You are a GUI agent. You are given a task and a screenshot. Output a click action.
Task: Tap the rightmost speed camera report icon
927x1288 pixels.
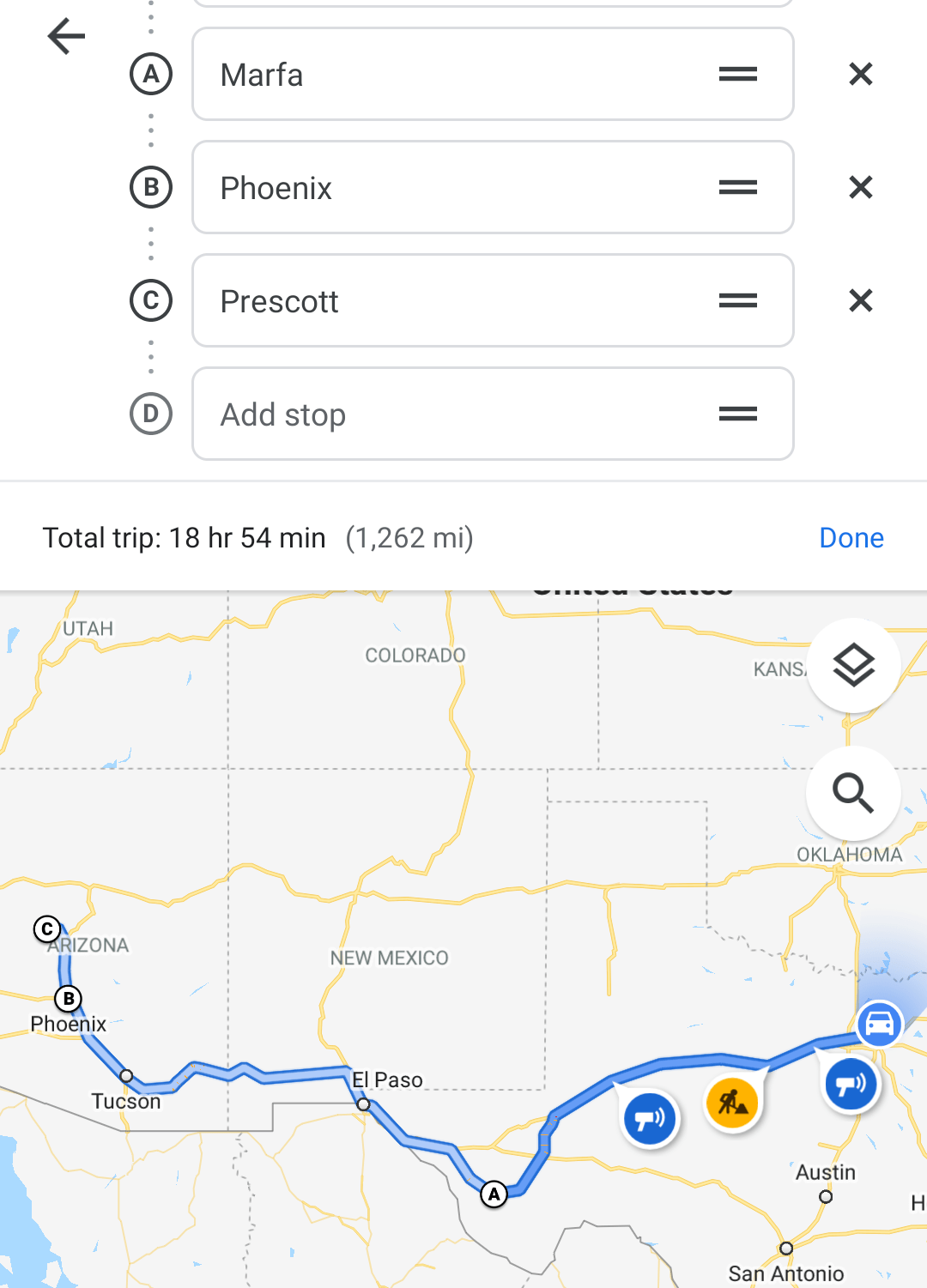[851, 1084]
